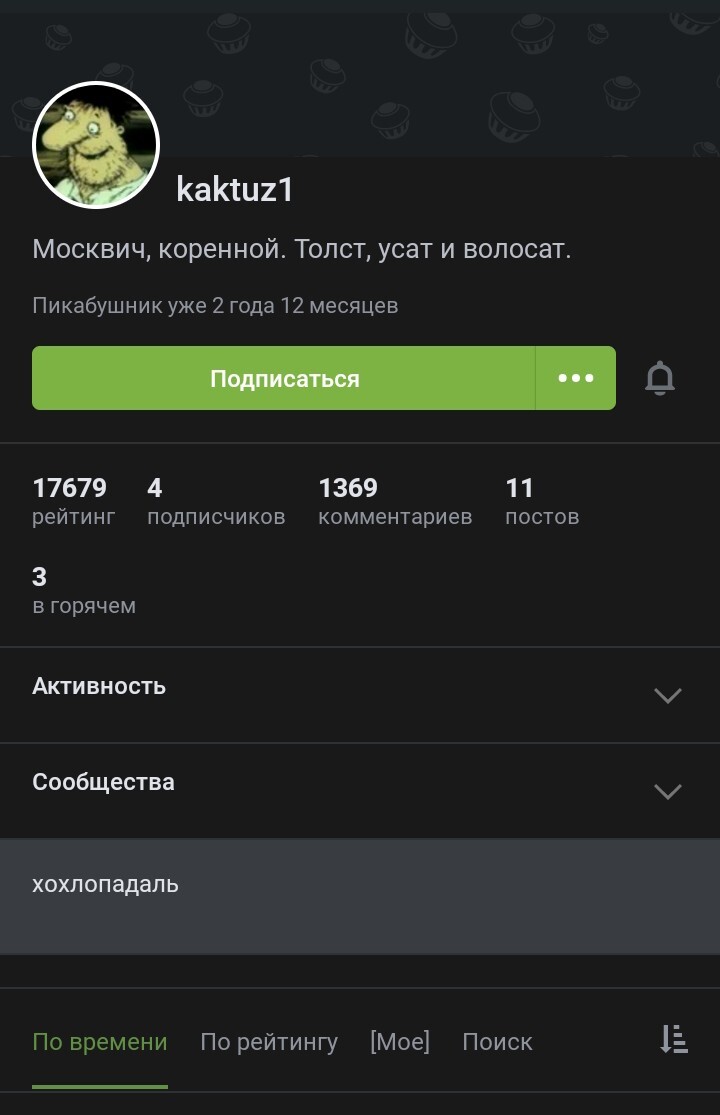This screenshot has height=1115, width=720.
Task: Open the three-dots menu beside Подписаться
Action: tap(576, 378)
